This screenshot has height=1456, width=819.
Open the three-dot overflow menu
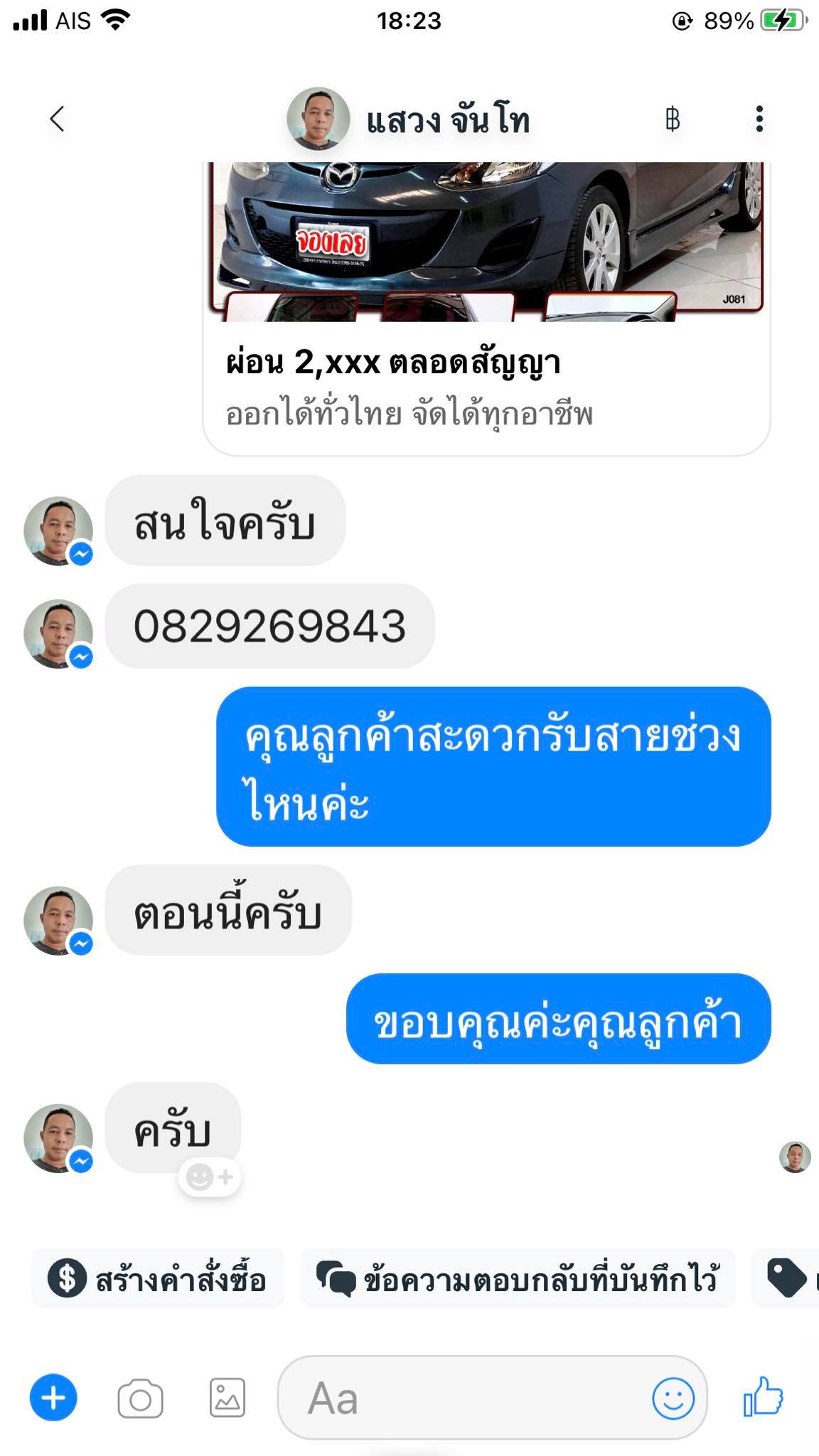coord(759,119)
